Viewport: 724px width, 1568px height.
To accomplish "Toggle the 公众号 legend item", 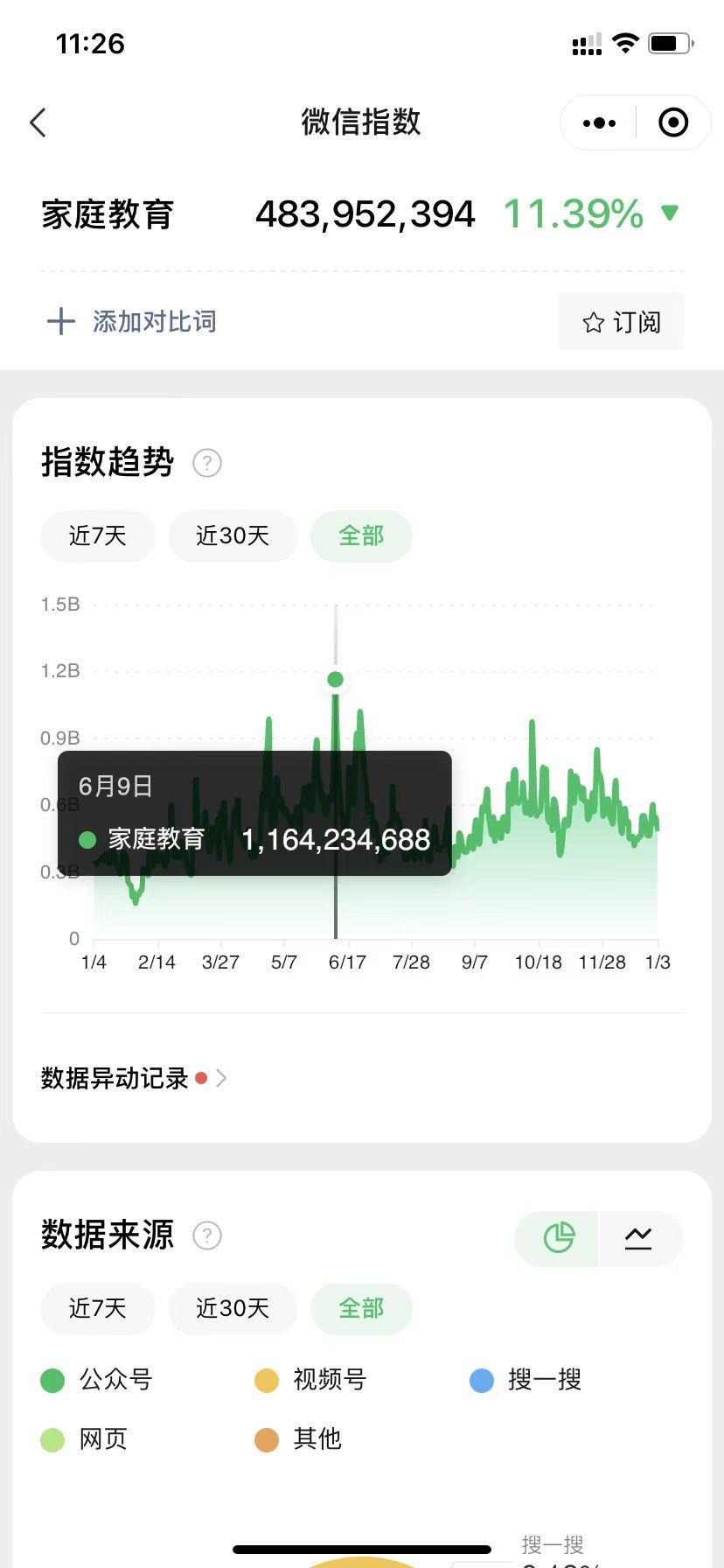I will coord(97,1380).
